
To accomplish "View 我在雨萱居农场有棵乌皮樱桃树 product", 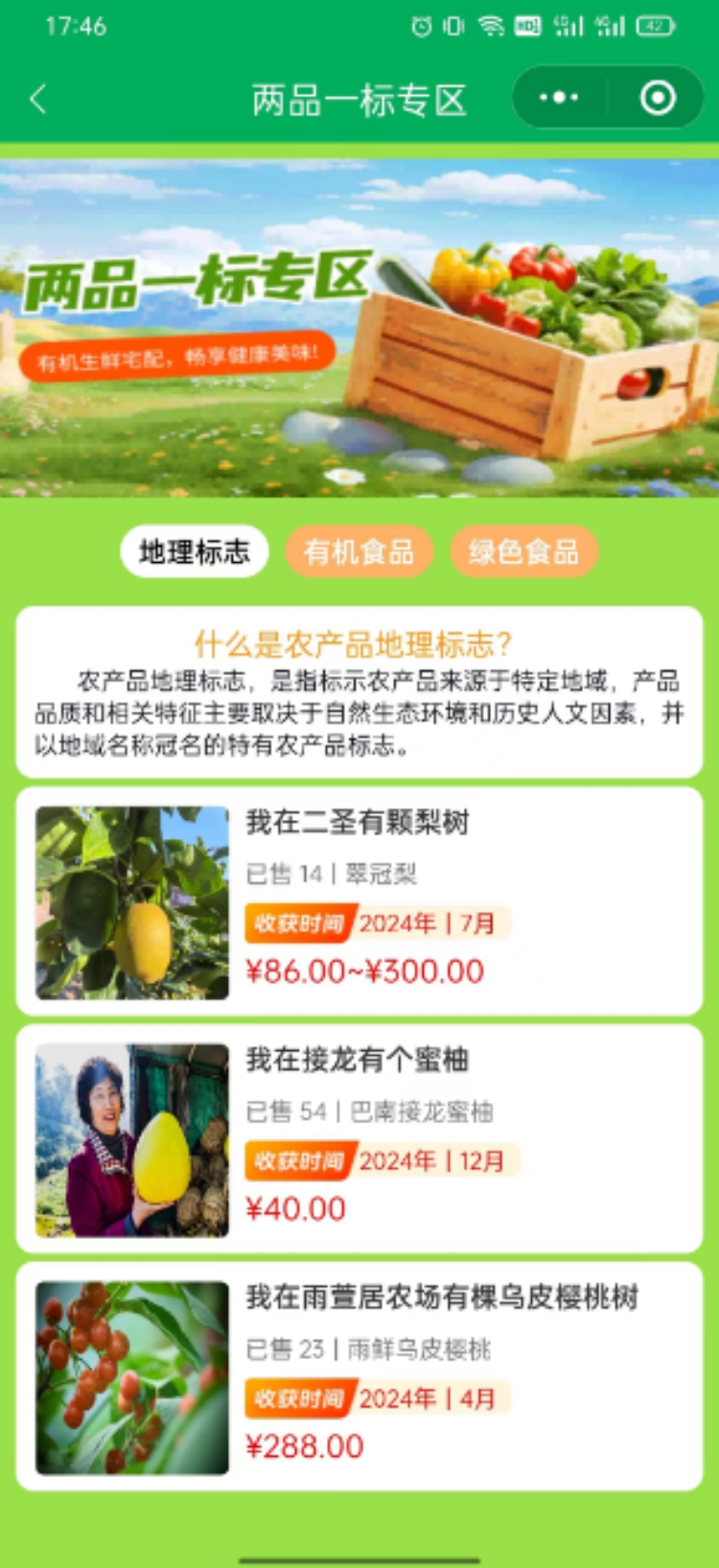I will pyautogui.click(x=359, y=1376).
